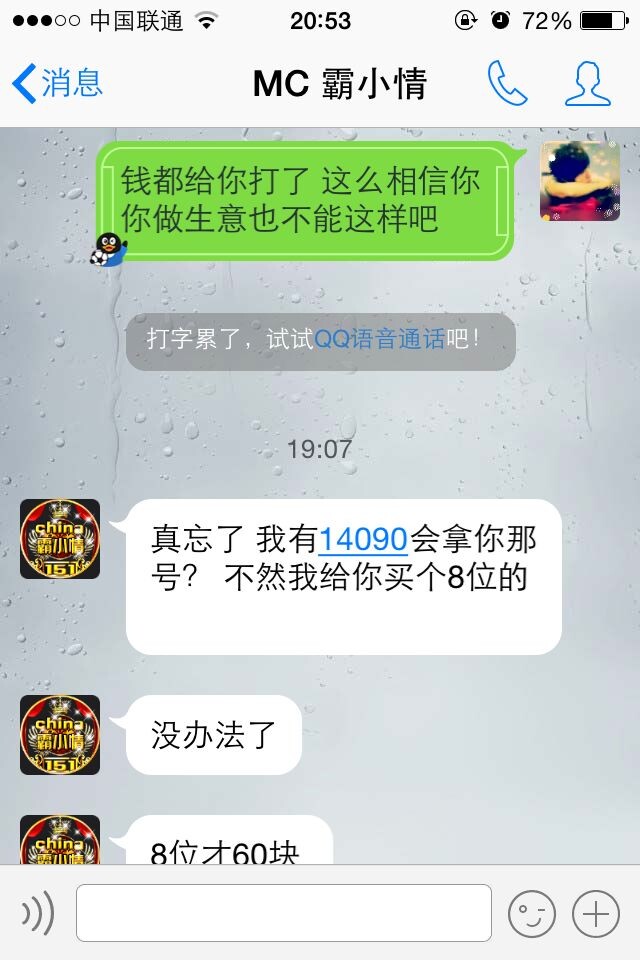Open 霸小情's avatar next to 没办法了
The height and width of the screenshot is (960, 640).
point(60,735)
